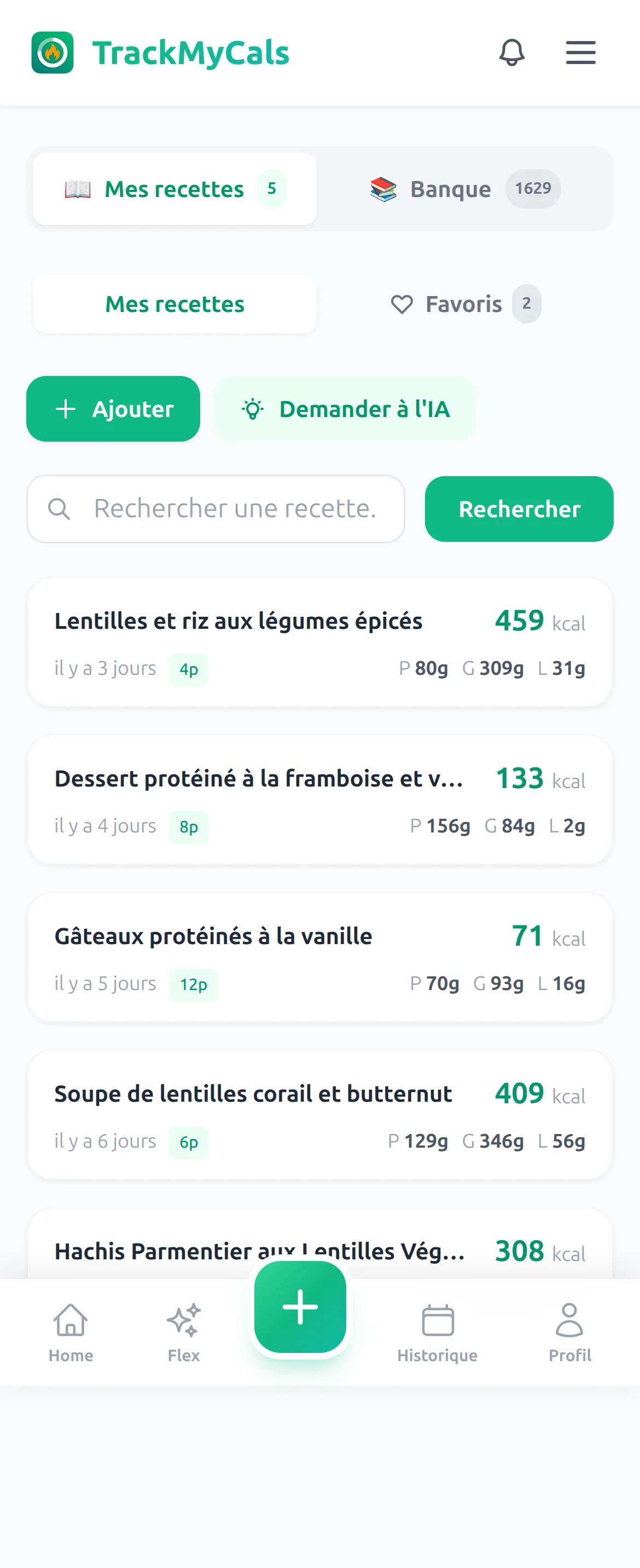This screenshot has width=640, height=1568.
Task: Tap the central green plus button
Action: tap(300, 1305)
